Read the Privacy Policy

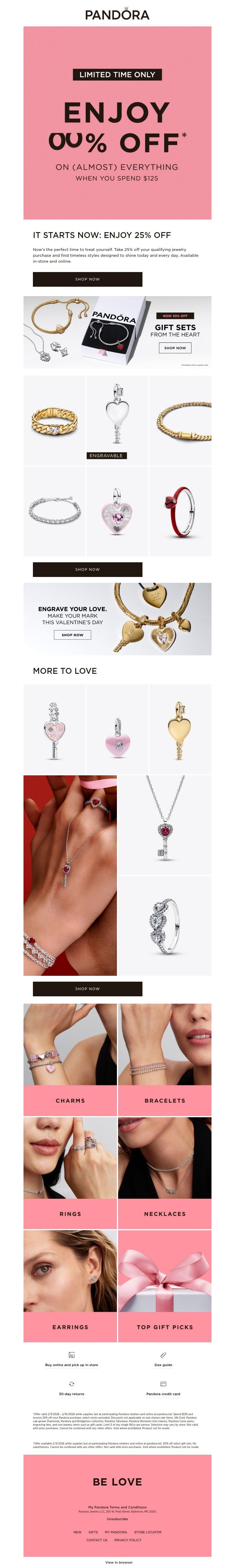[128, 1540]
